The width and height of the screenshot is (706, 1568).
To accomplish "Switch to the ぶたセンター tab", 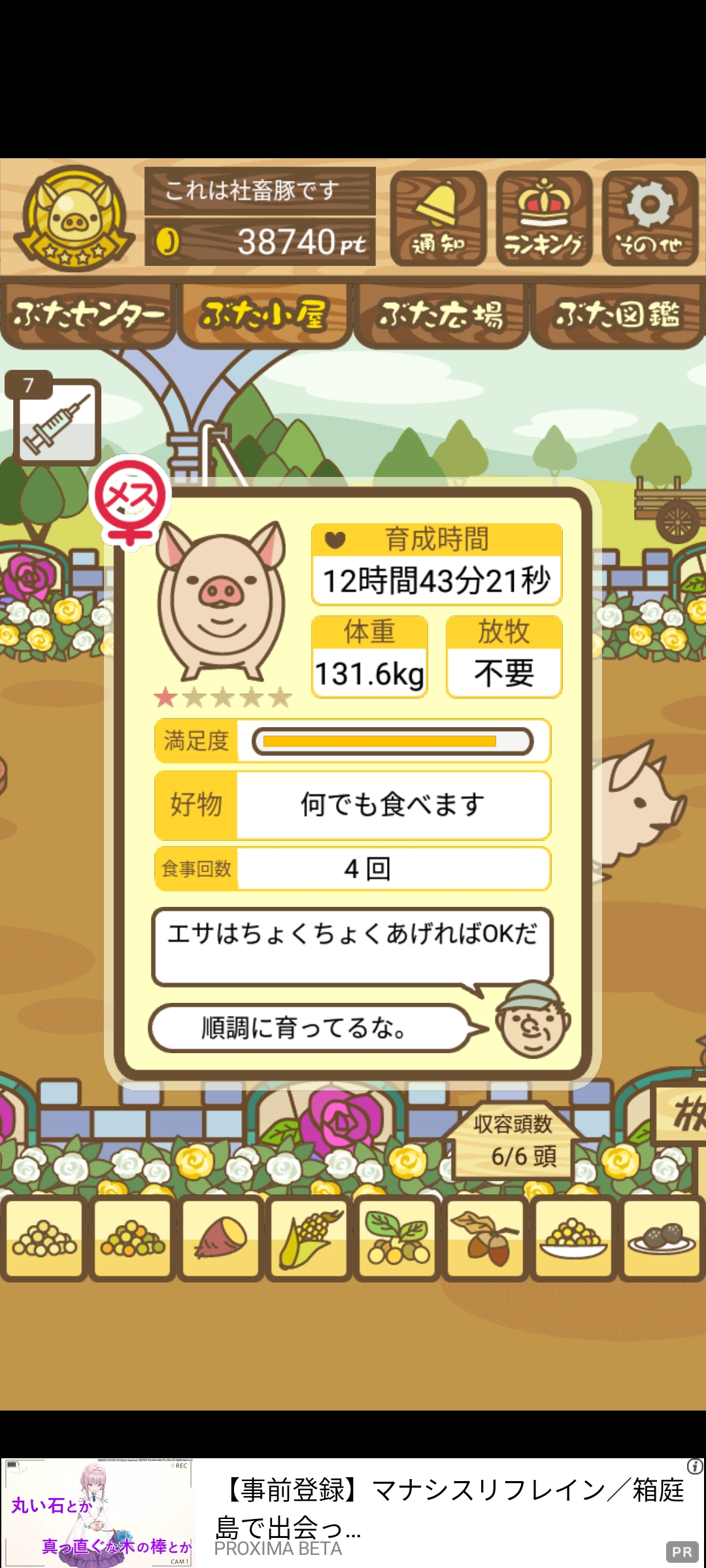I will click(88, 315).
